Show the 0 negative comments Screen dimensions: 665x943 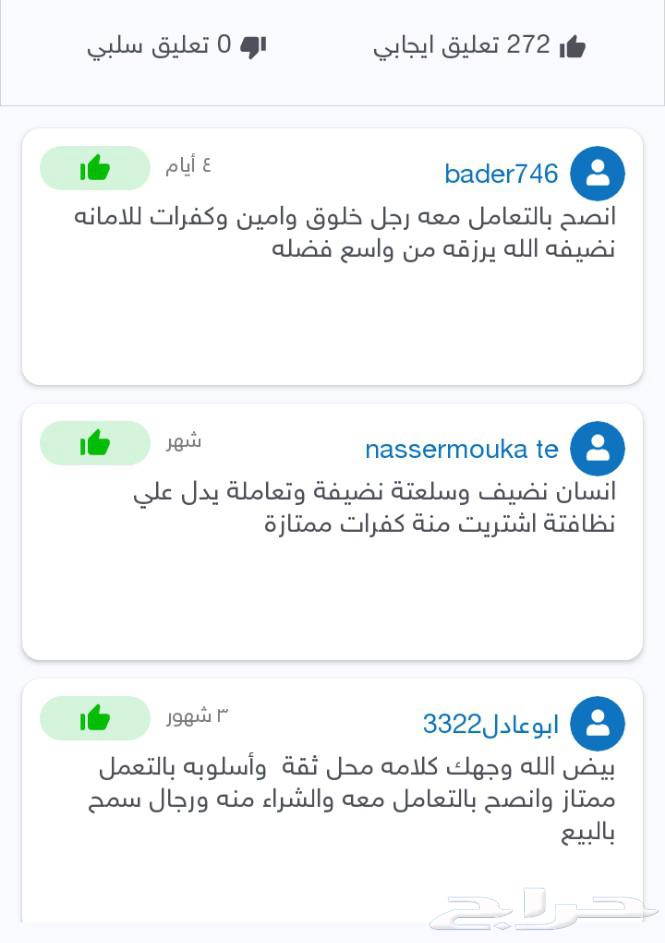point(176,45)
